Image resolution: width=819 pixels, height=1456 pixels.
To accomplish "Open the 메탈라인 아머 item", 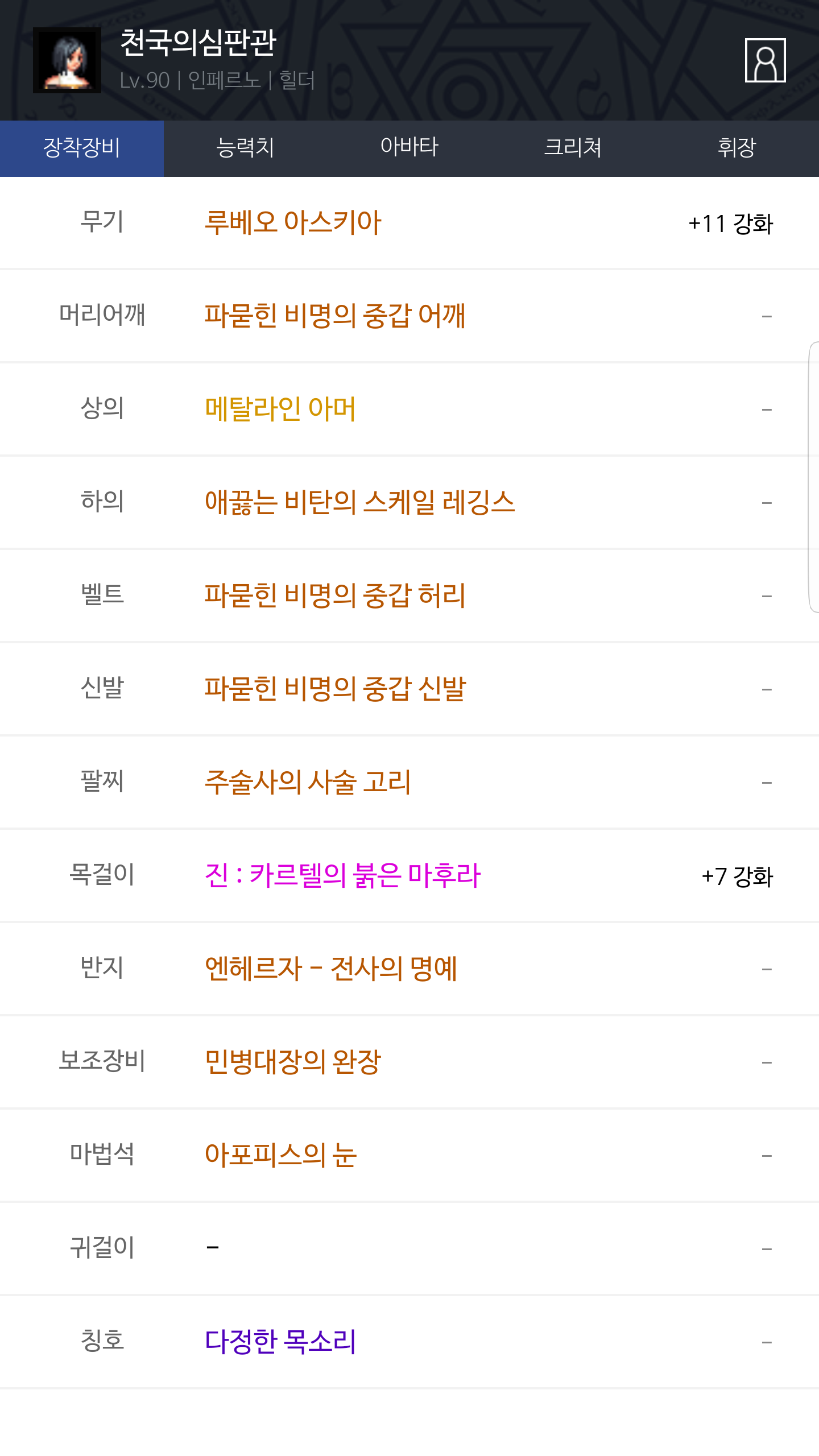I will click(280, 409).
